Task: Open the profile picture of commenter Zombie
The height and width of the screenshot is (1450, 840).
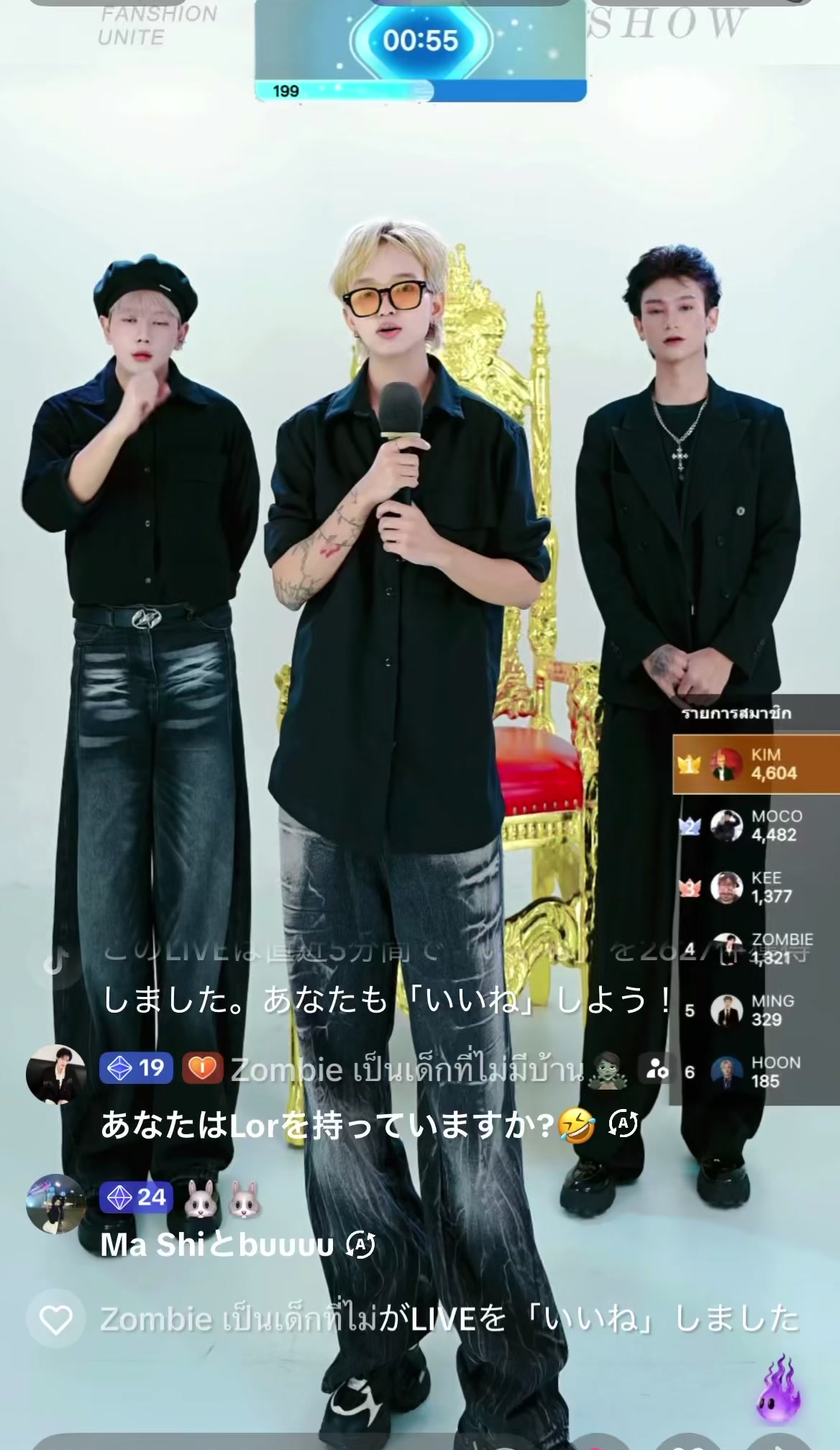Action: click(x=56, y=1074)
